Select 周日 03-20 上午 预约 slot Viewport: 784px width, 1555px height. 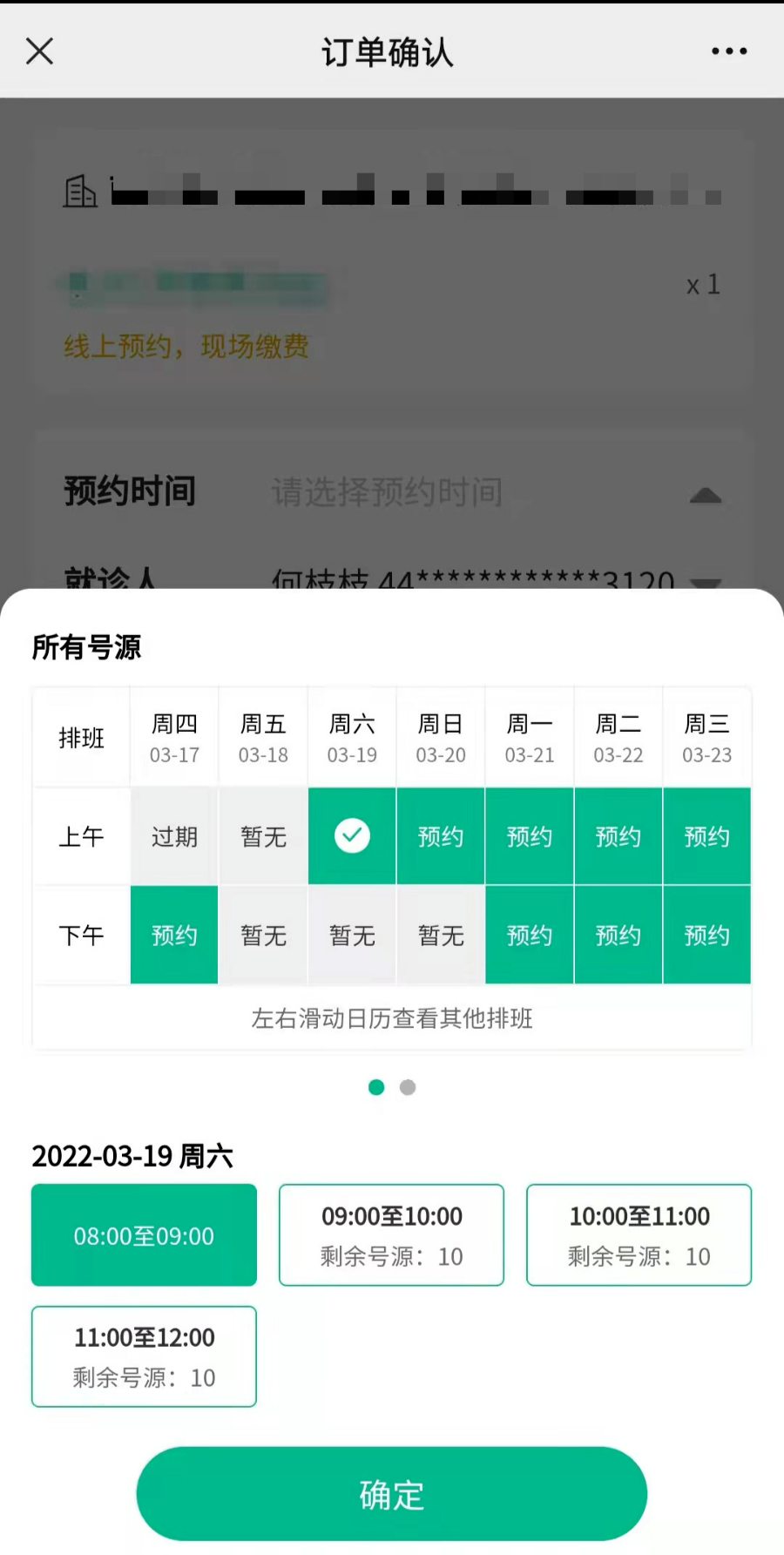[x=441, y=836]
